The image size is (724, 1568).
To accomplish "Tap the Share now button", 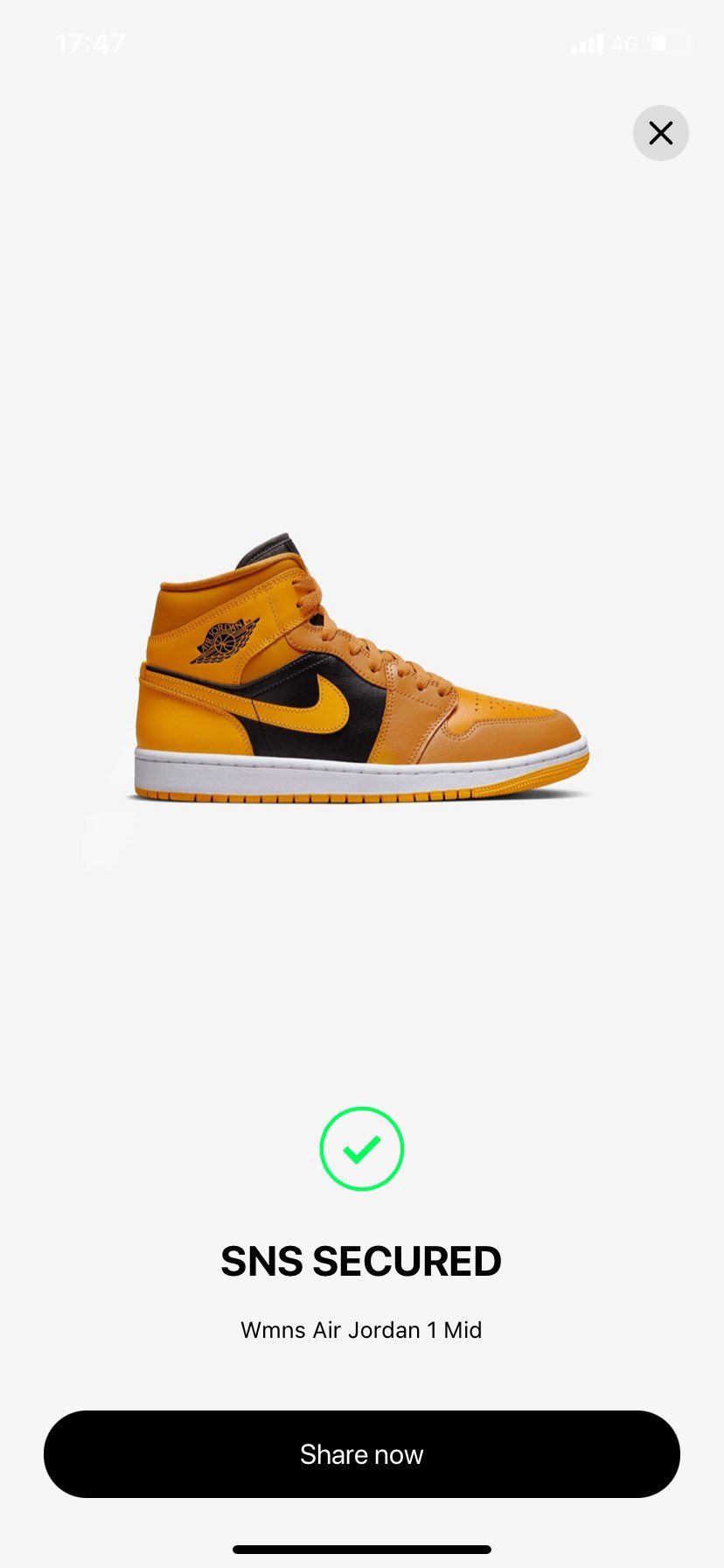I will [361, 1453].
